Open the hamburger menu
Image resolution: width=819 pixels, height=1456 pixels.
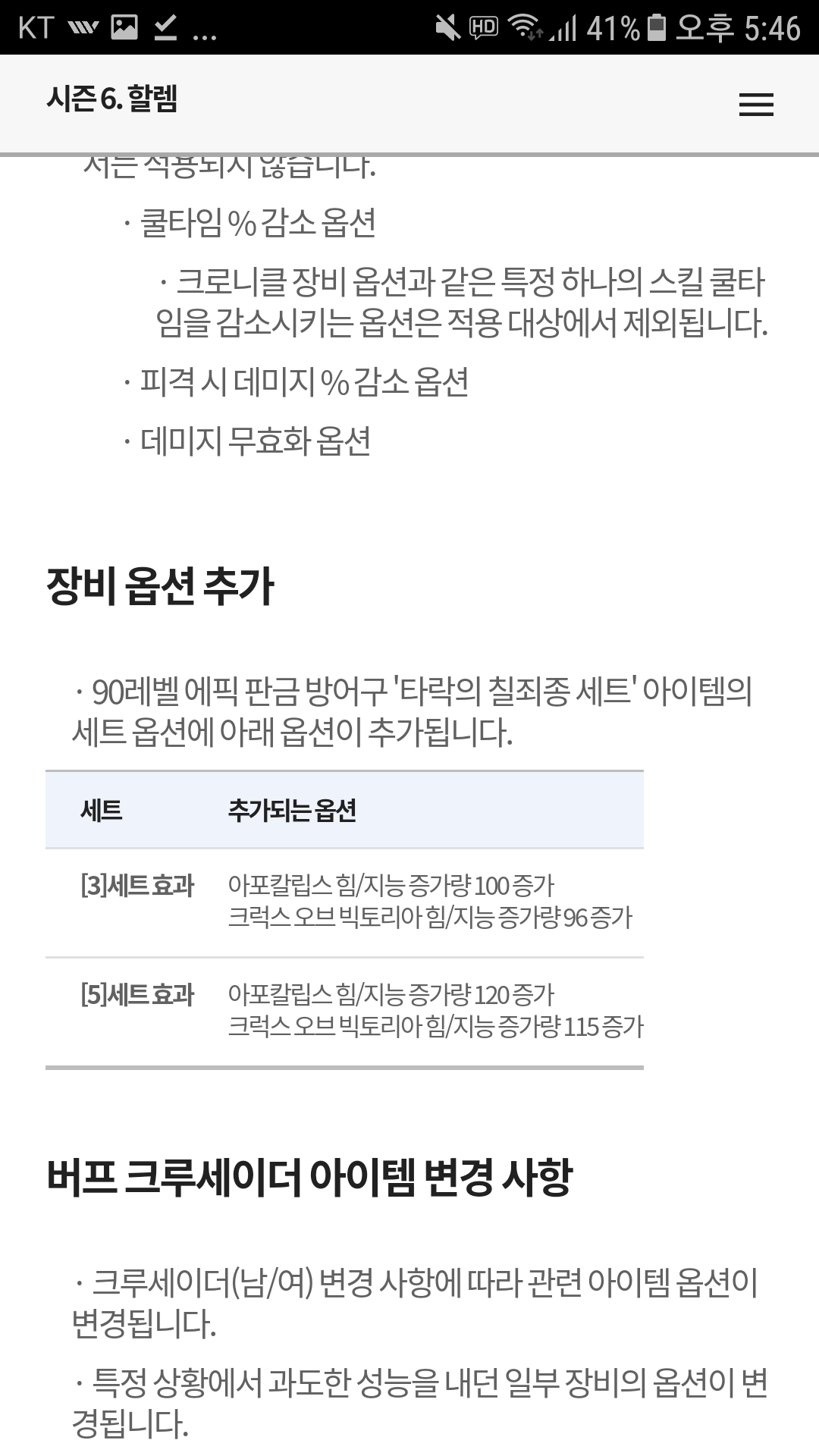point(756,105)
